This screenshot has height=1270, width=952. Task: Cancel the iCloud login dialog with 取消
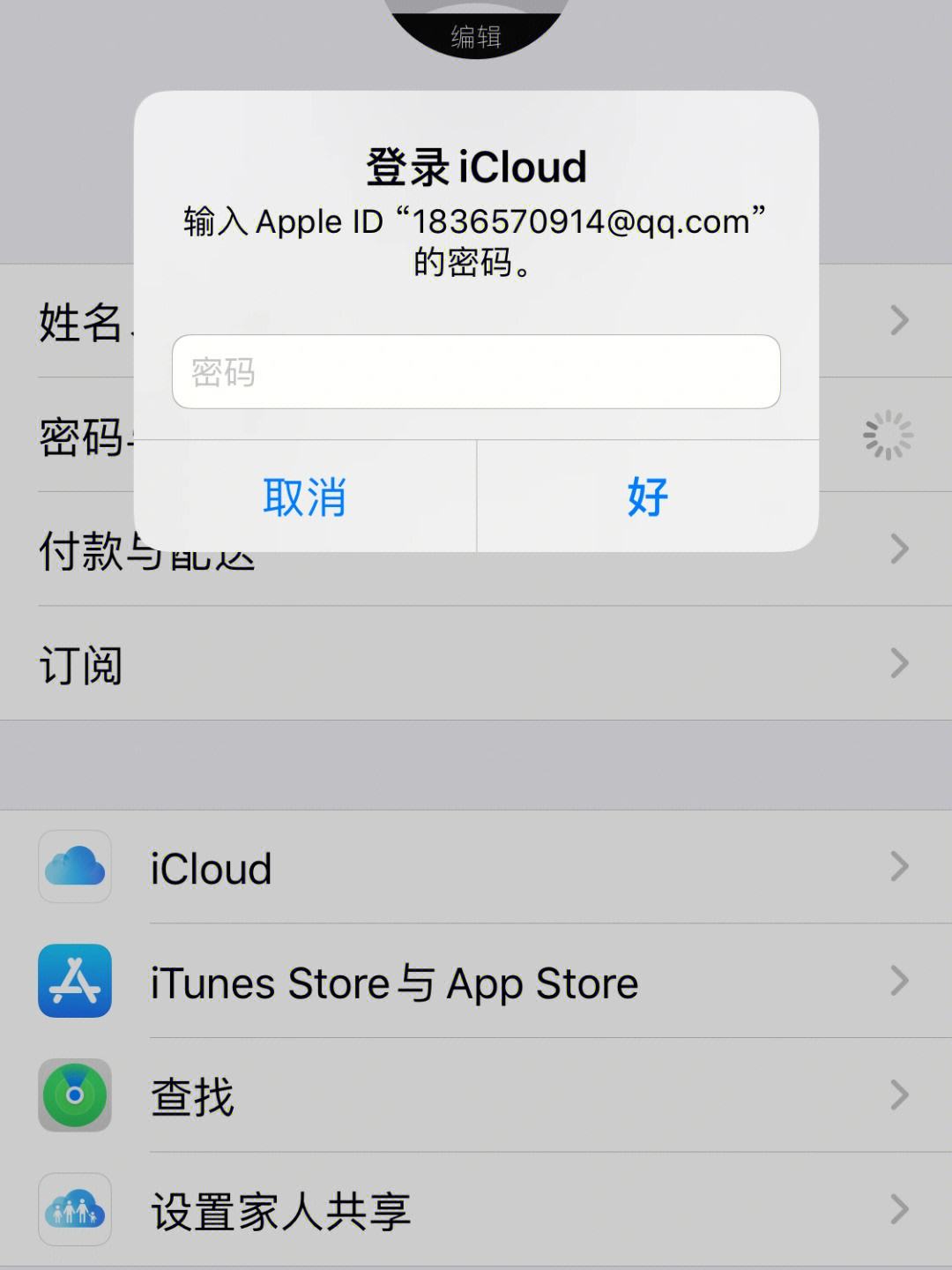pos(304,497)
